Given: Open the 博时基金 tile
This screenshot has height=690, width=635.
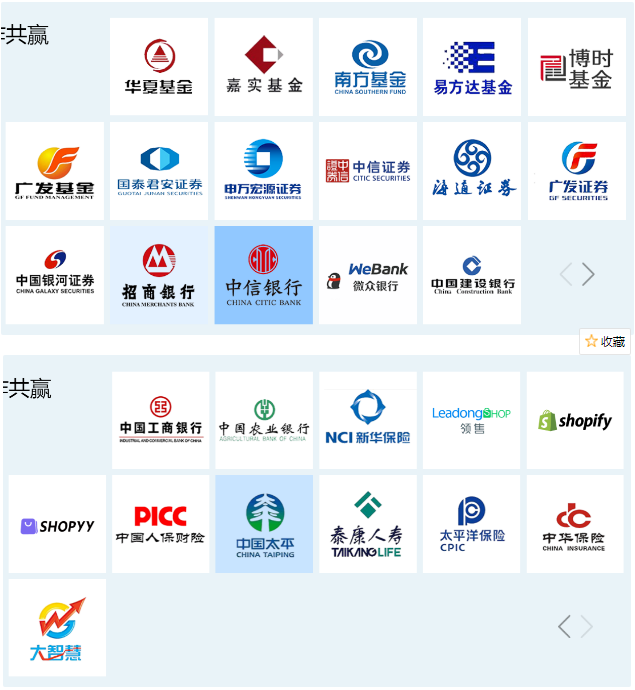Looking at the screenshot, I should (x=576, y=66).
